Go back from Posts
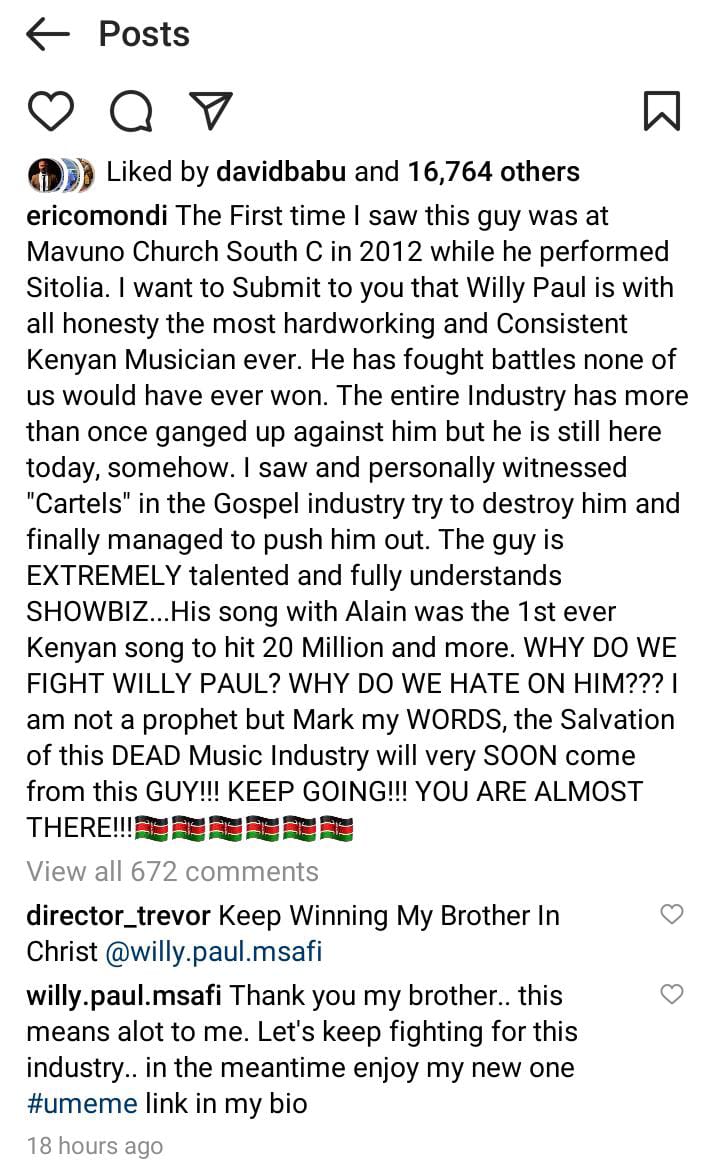The image size is (720, 1163). 47,35
